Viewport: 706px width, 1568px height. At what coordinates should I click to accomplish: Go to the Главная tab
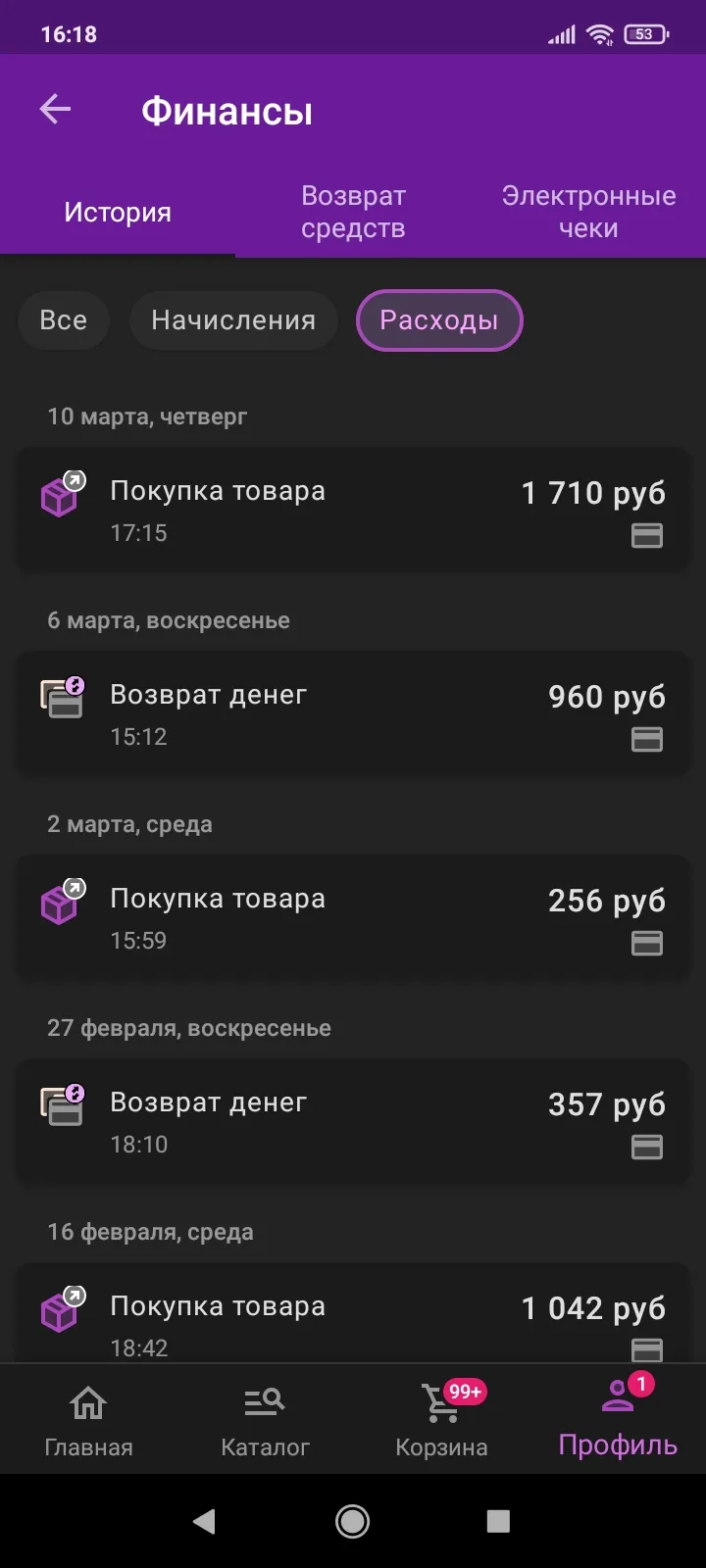coord(88,1419)
